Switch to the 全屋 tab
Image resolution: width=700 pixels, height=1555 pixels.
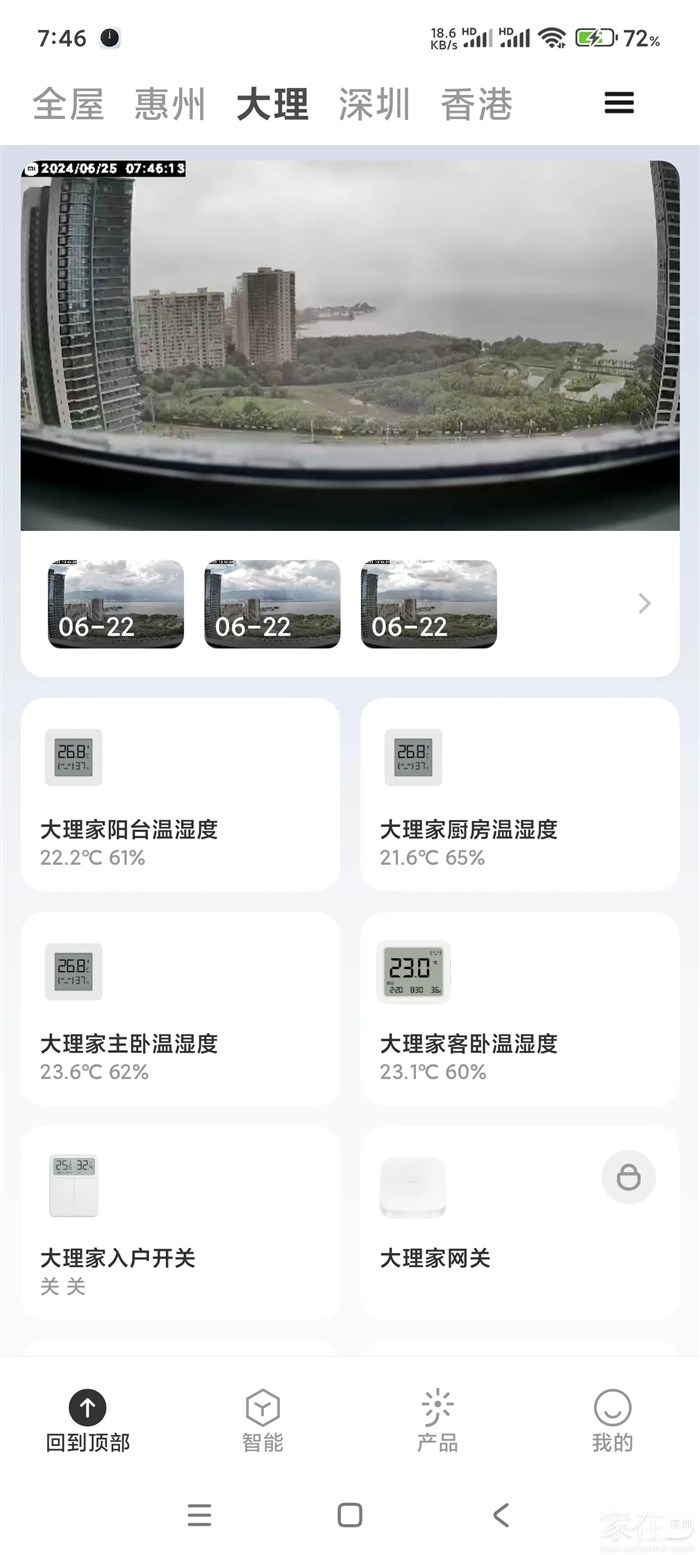[x=68, y=104]
